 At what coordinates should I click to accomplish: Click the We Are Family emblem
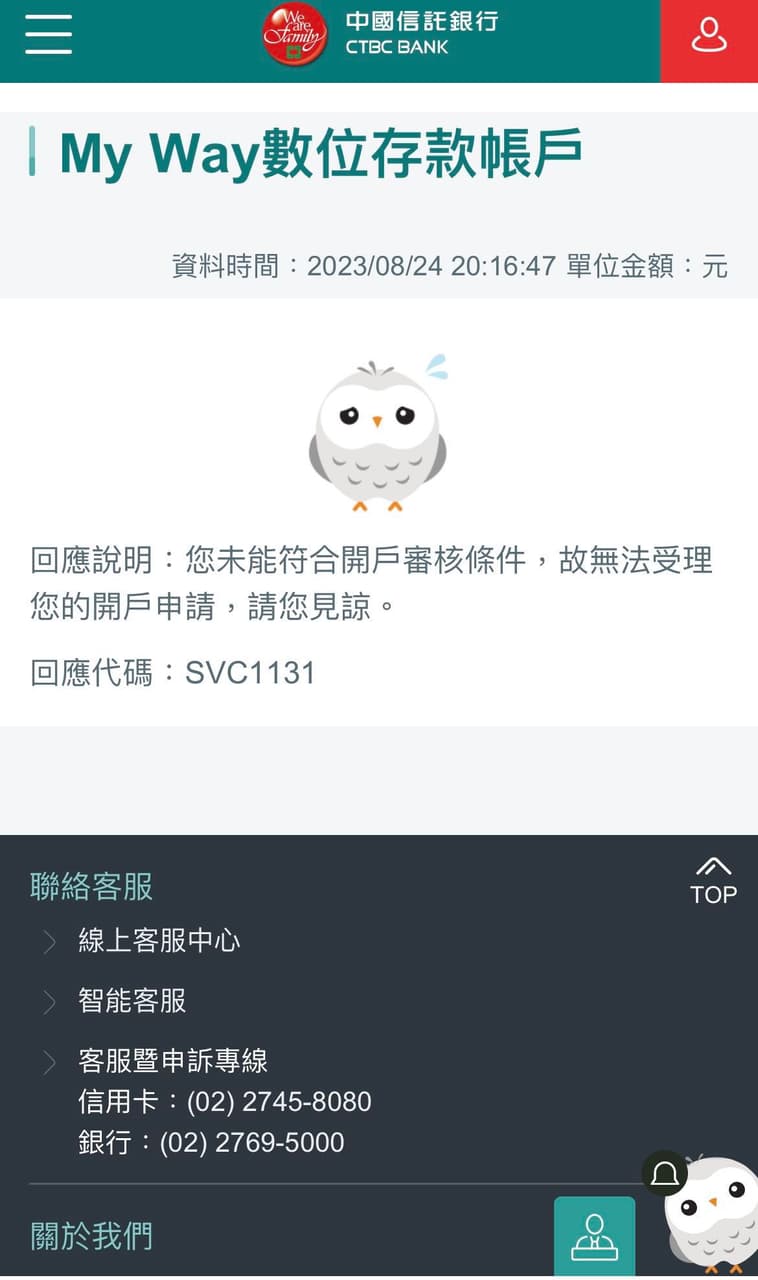coord(292,35)
